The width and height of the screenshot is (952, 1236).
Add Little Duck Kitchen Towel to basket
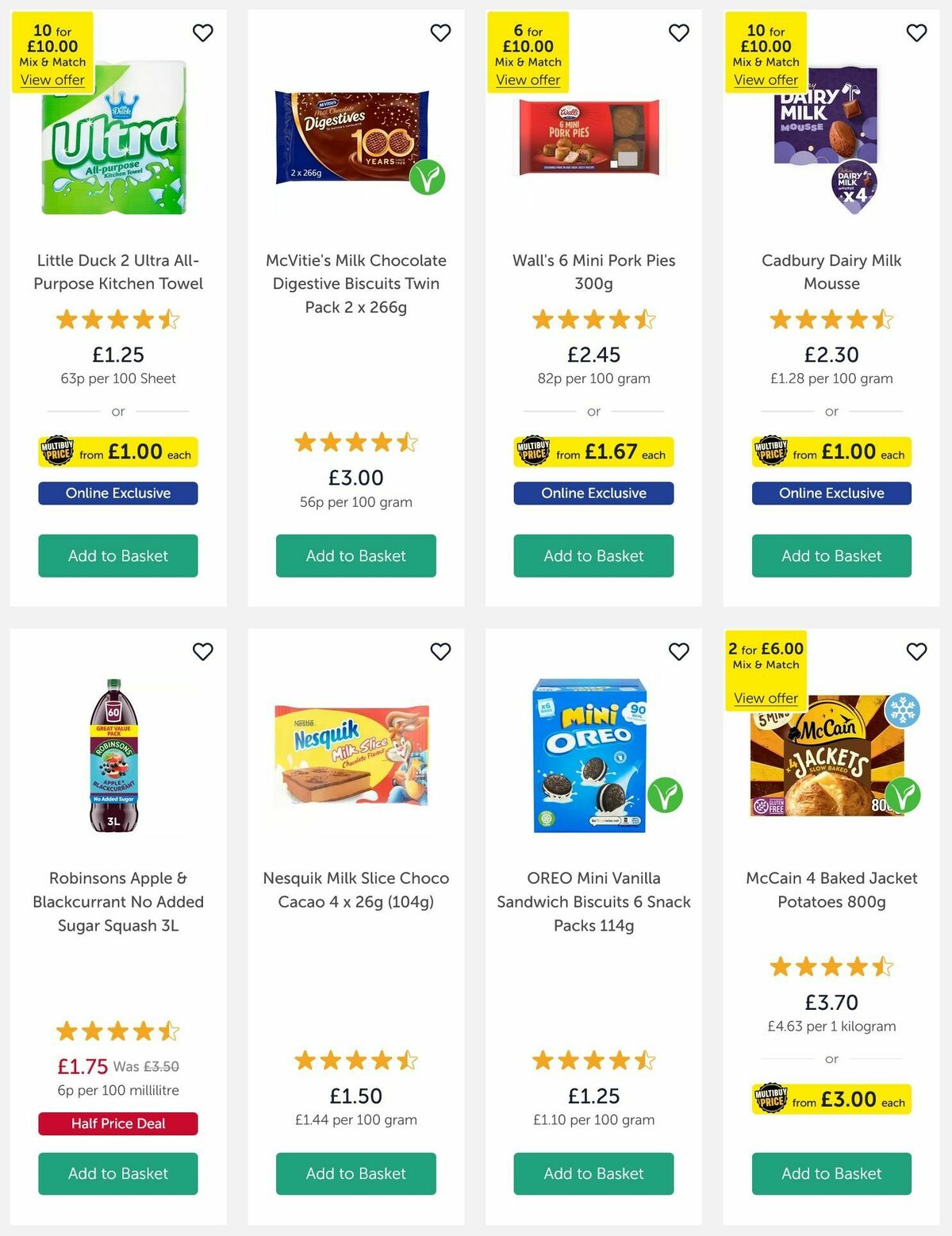coord(118,555)
